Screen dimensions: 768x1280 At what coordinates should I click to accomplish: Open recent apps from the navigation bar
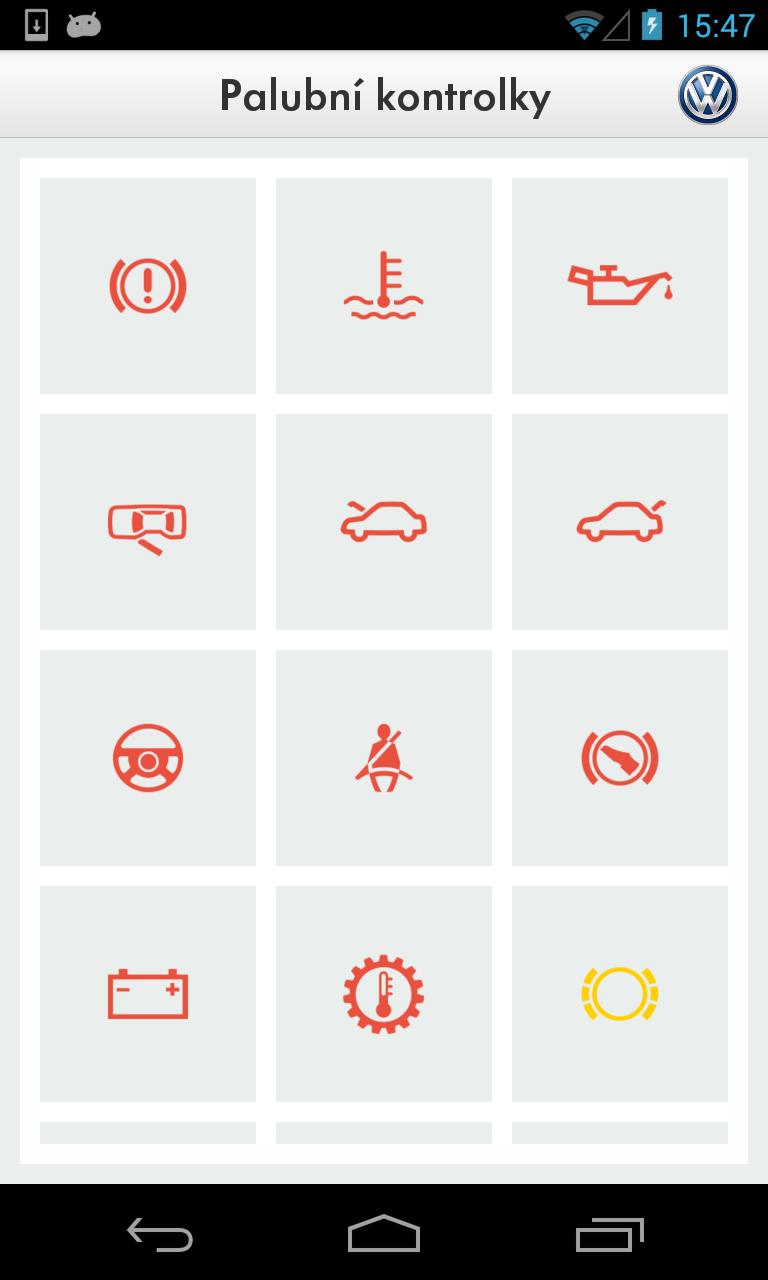click(609, 1234)
